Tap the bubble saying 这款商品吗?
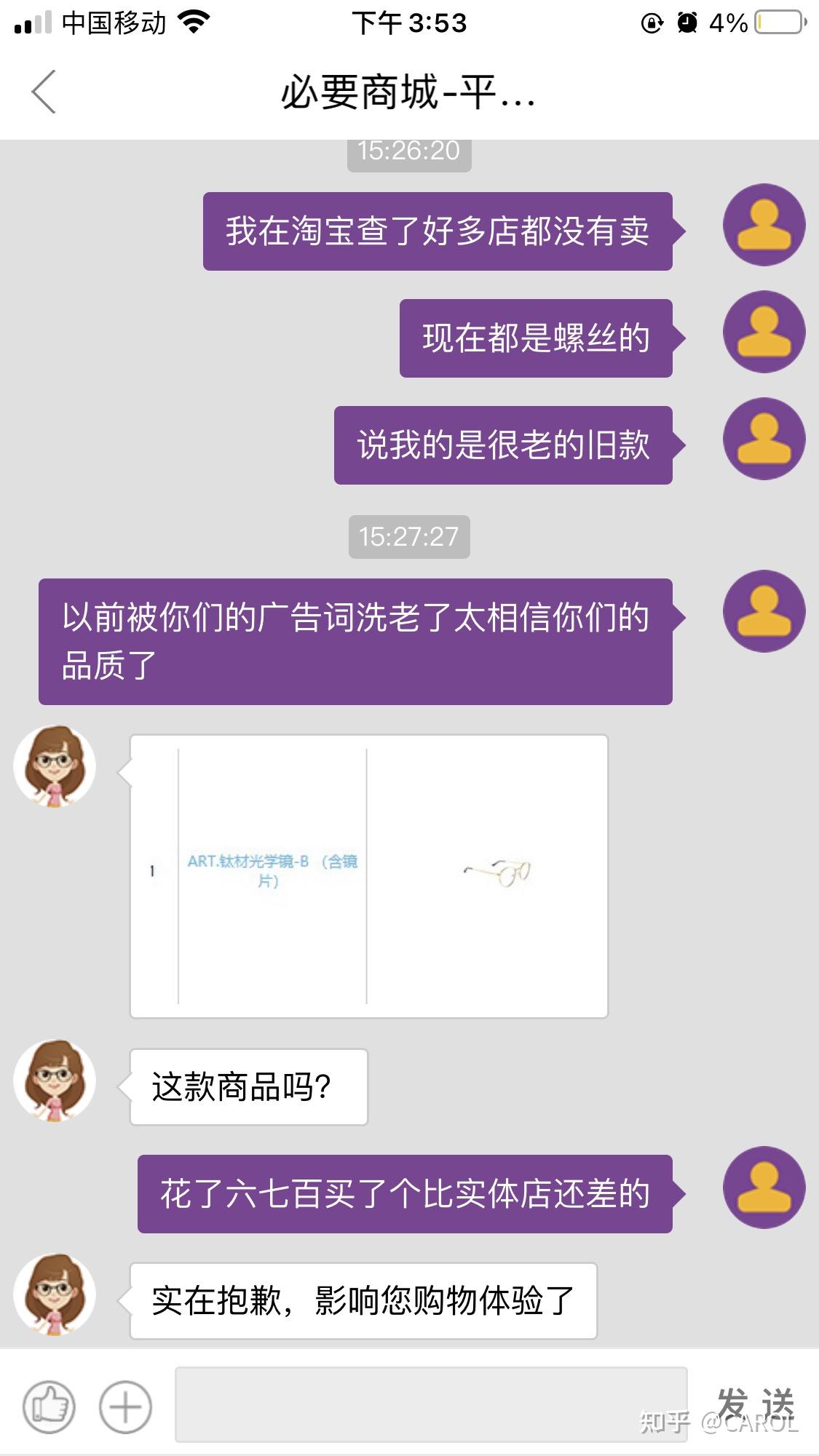 point(248,1086)
